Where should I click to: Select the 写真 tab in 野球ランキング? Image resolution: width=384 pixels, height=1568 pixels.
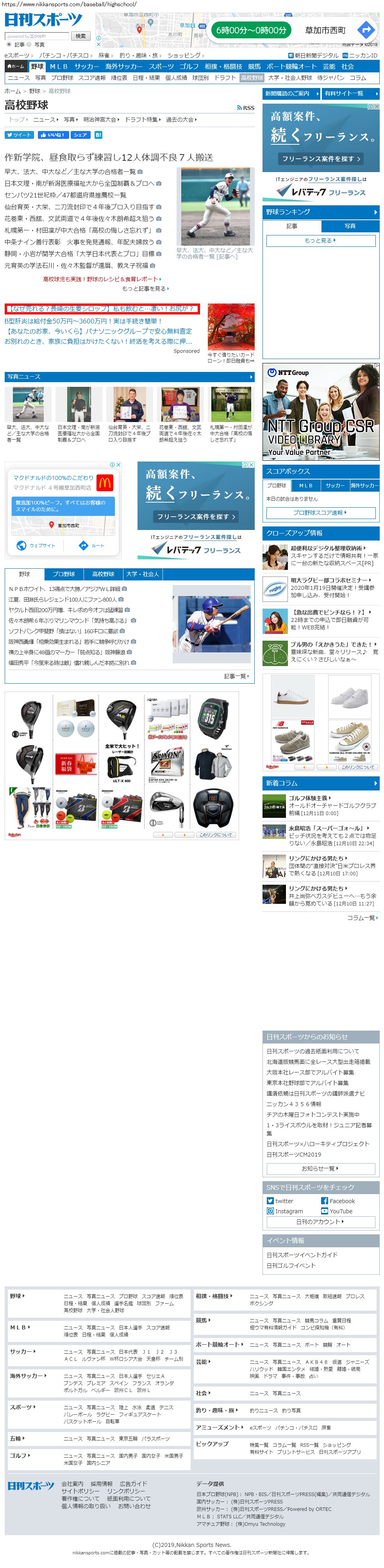[350, 226]
